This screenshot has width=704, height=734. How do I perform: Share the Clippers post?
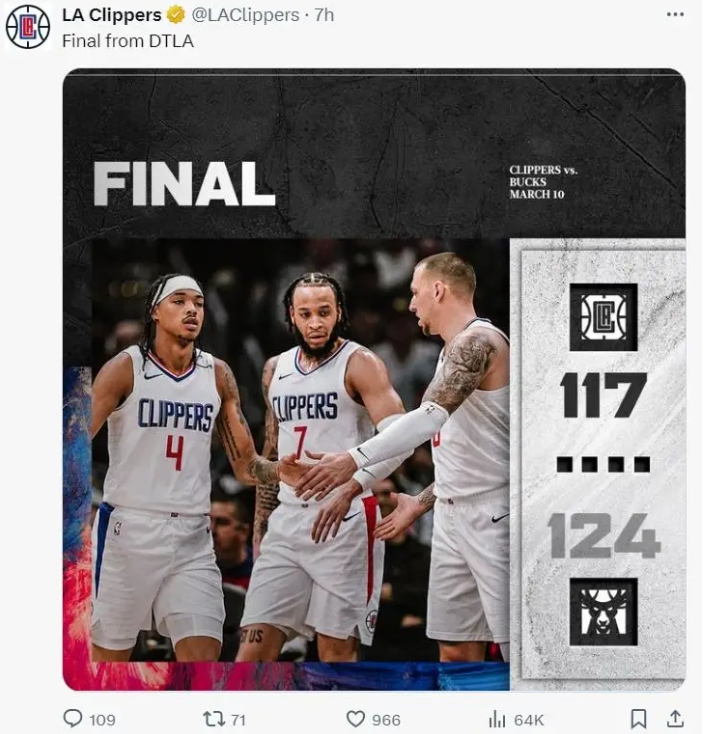[676, 719]
